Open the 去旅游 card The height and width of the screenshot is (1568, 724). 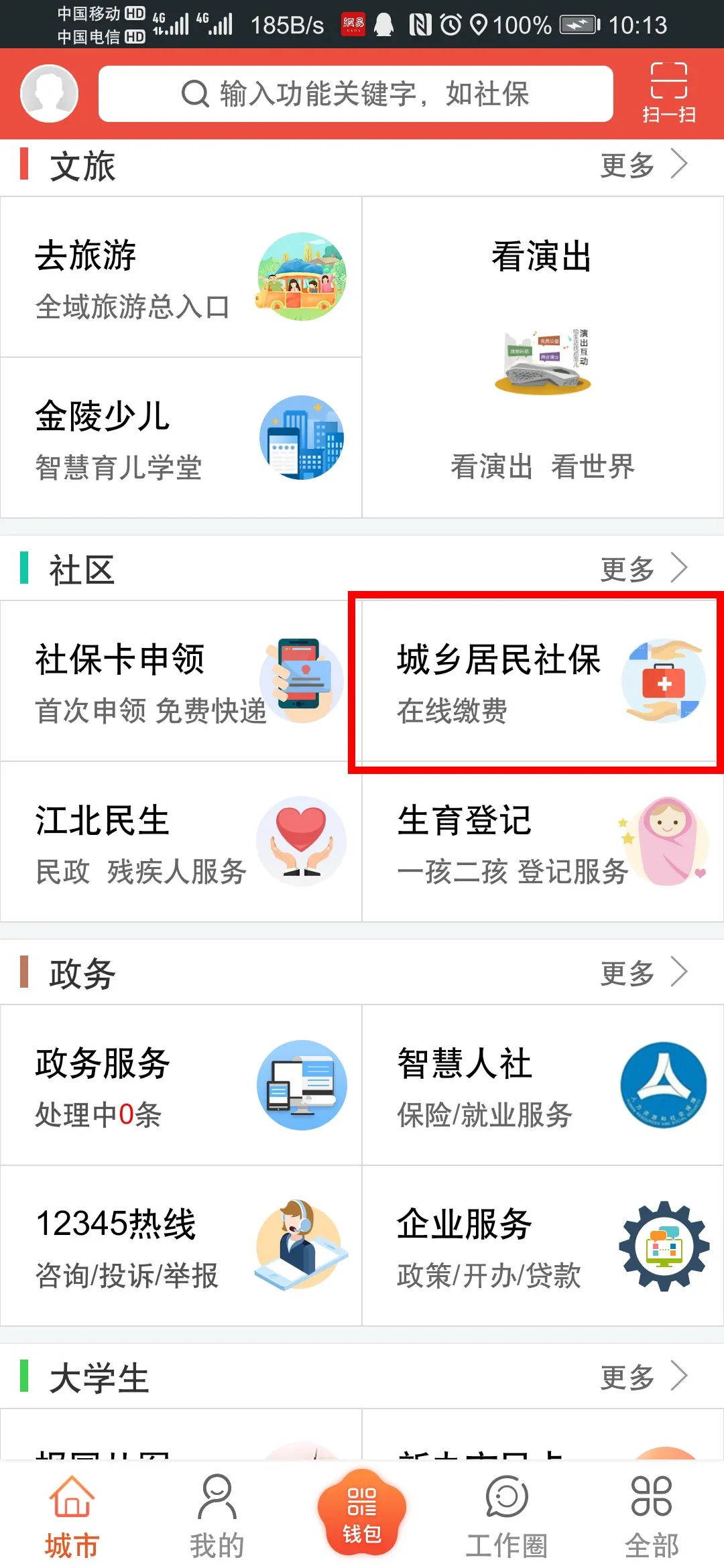tap(181, 277)
